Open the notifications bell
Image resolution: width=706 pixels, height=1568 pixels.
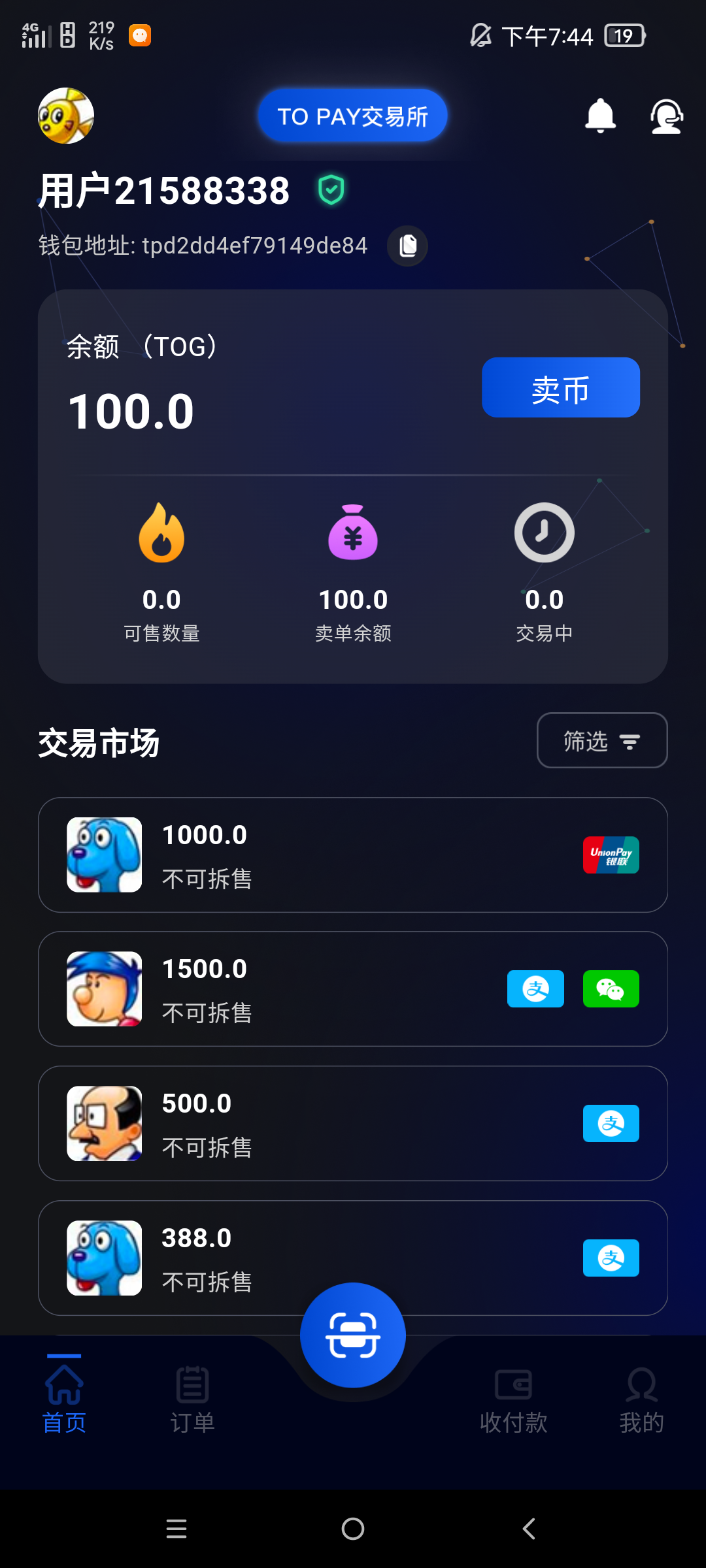tap(600, 116)
